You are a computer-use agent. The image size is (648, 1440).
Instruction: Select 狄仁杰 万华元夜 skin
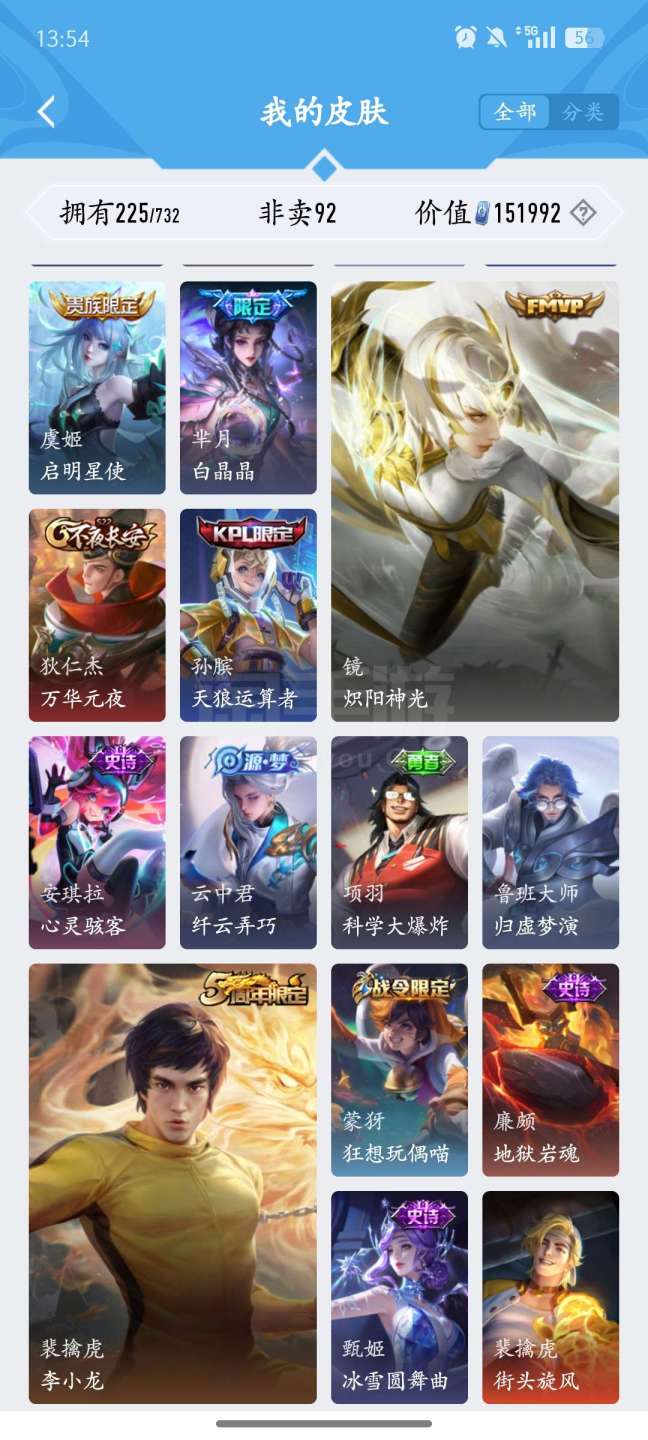pos(97,615)
